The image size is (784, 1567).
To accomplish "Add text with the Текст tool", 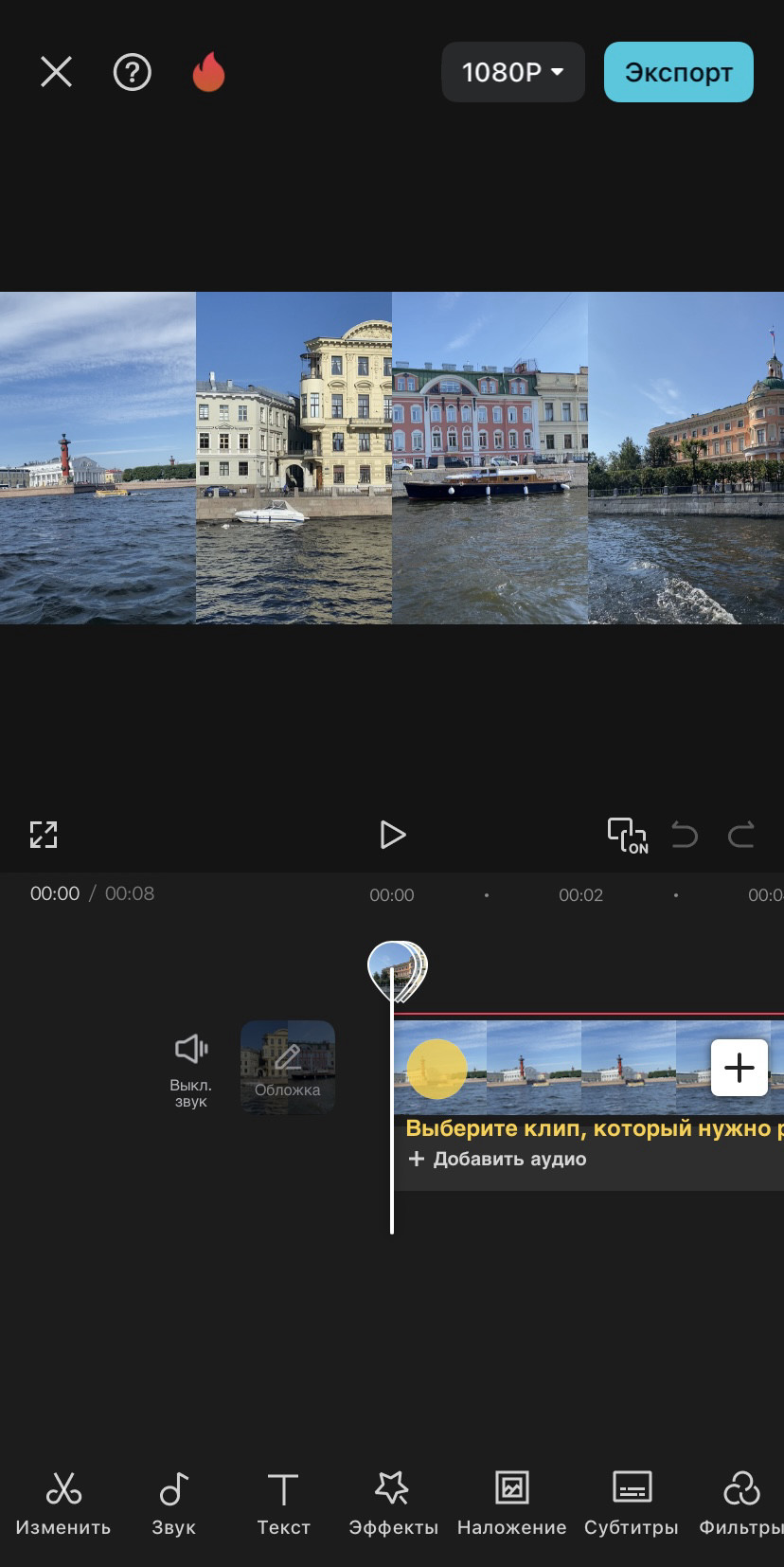I will 283,1503.
